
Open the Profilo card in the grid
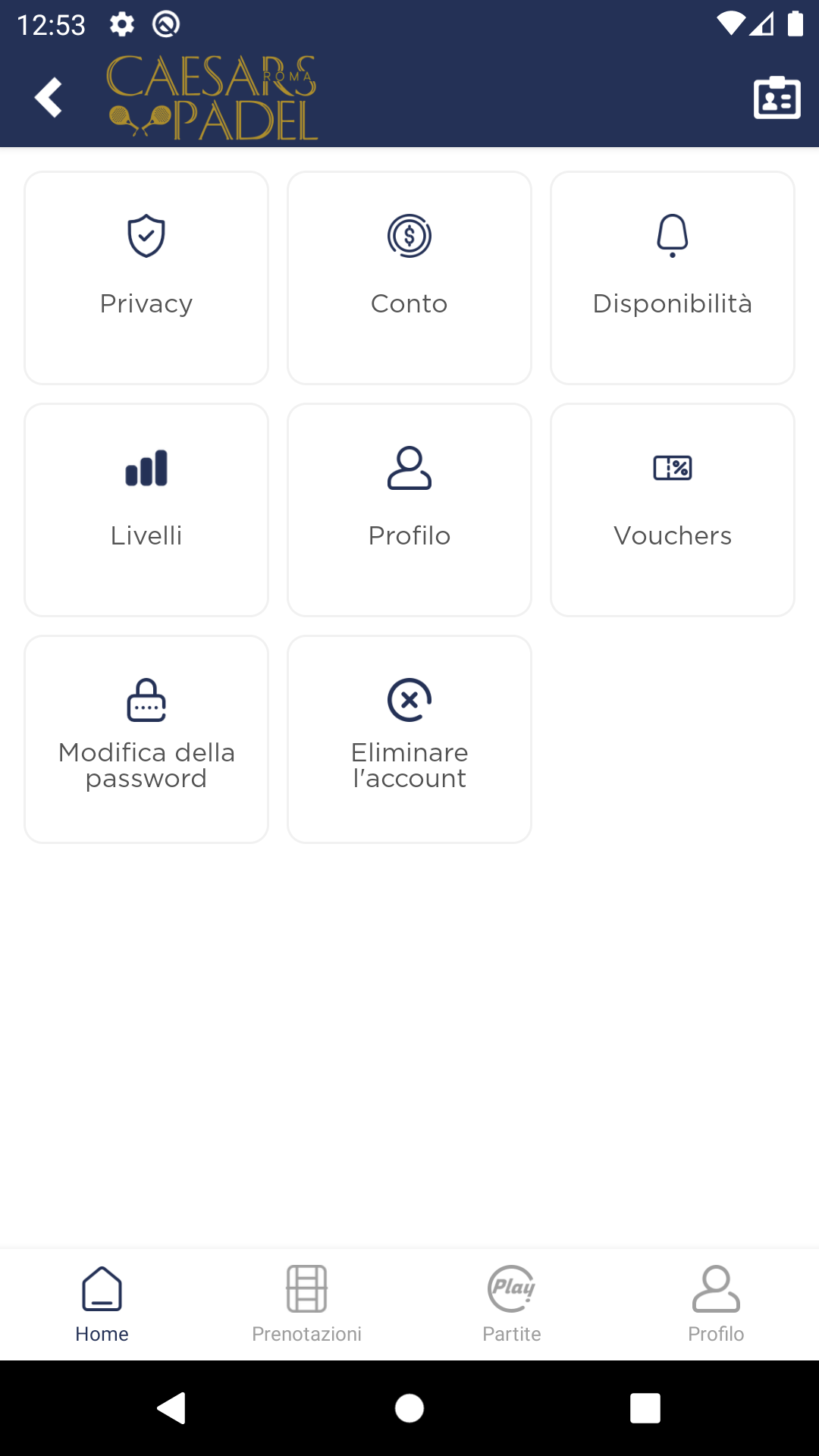pos(409,510)
